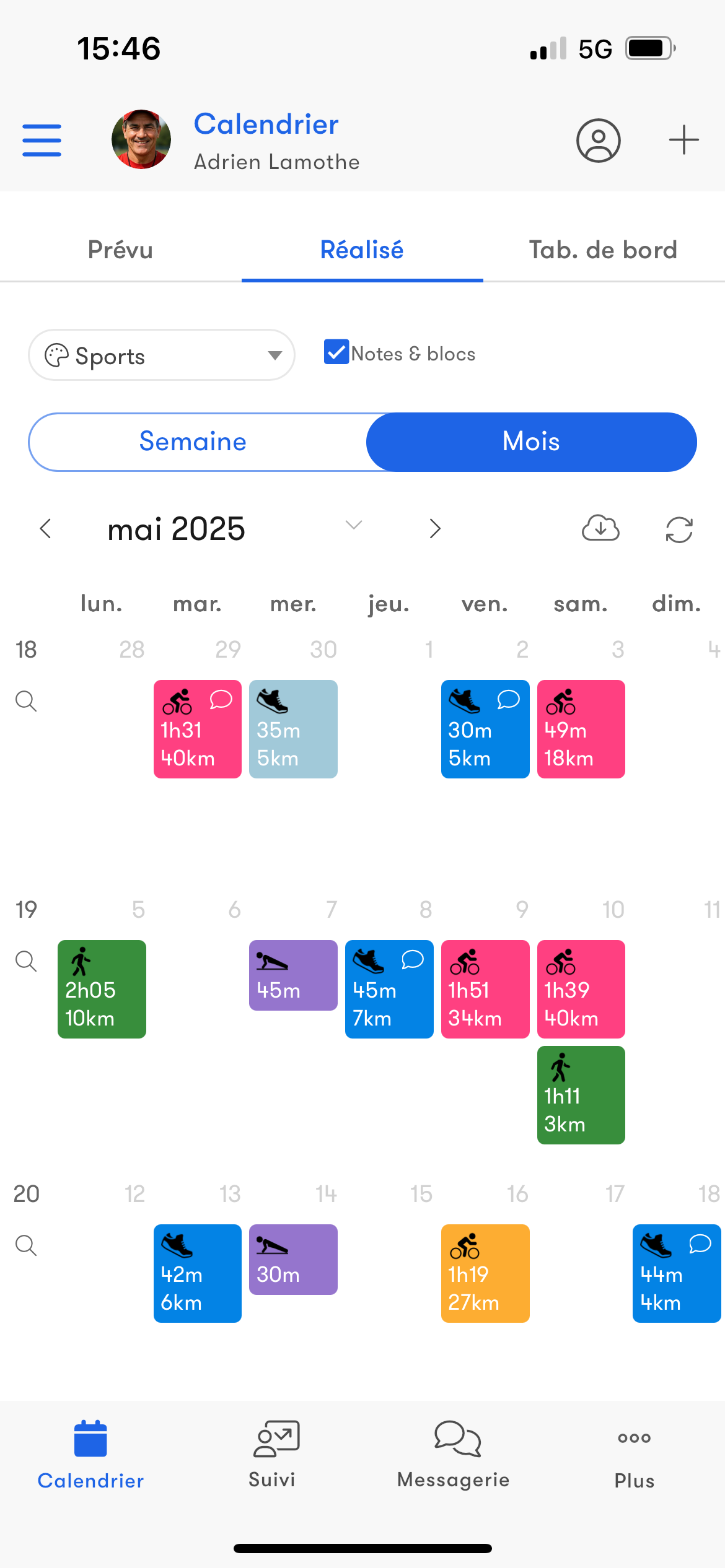Keep Mois view selected
Viewport: 725px width, 1568px height.
pos(532,442)
